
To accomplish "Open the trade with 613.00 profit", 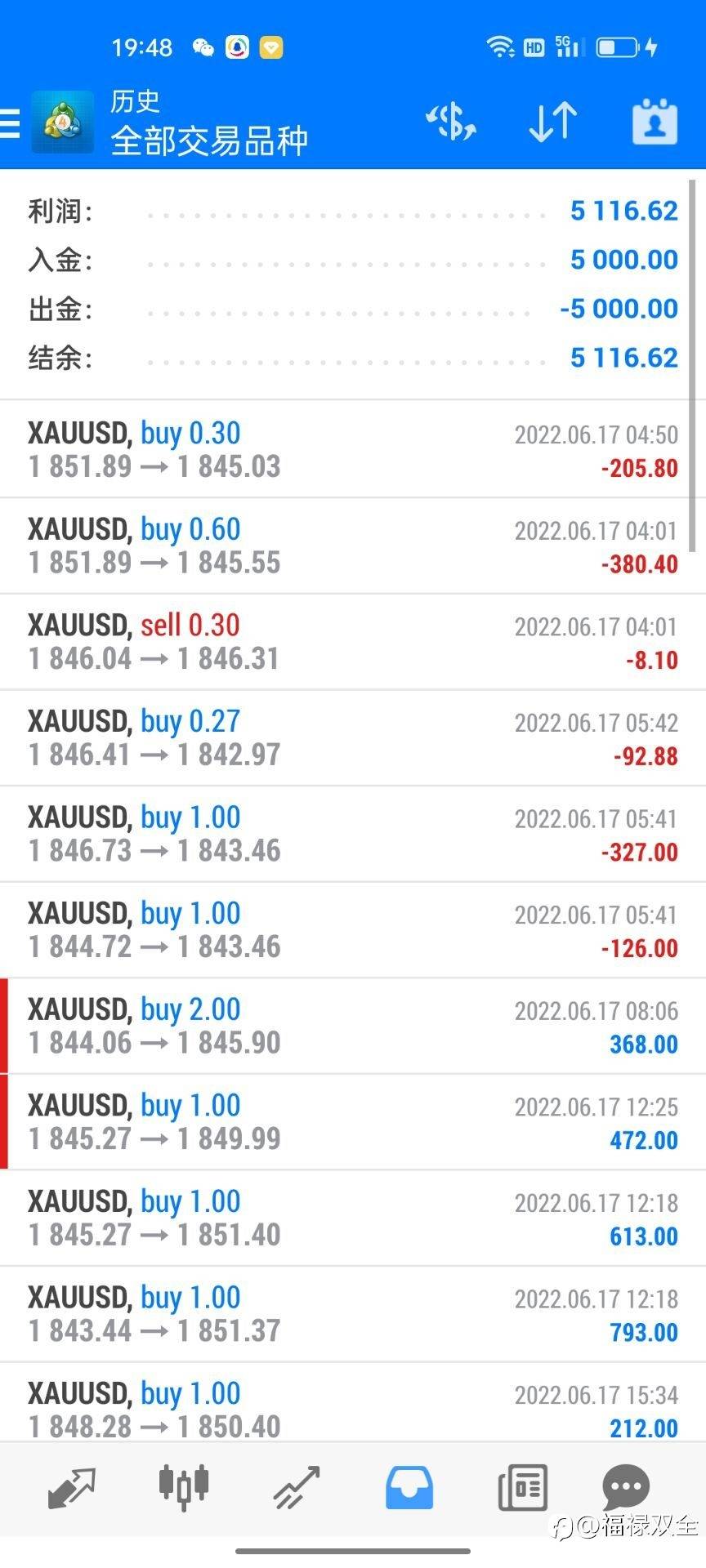I will 353,1218.
